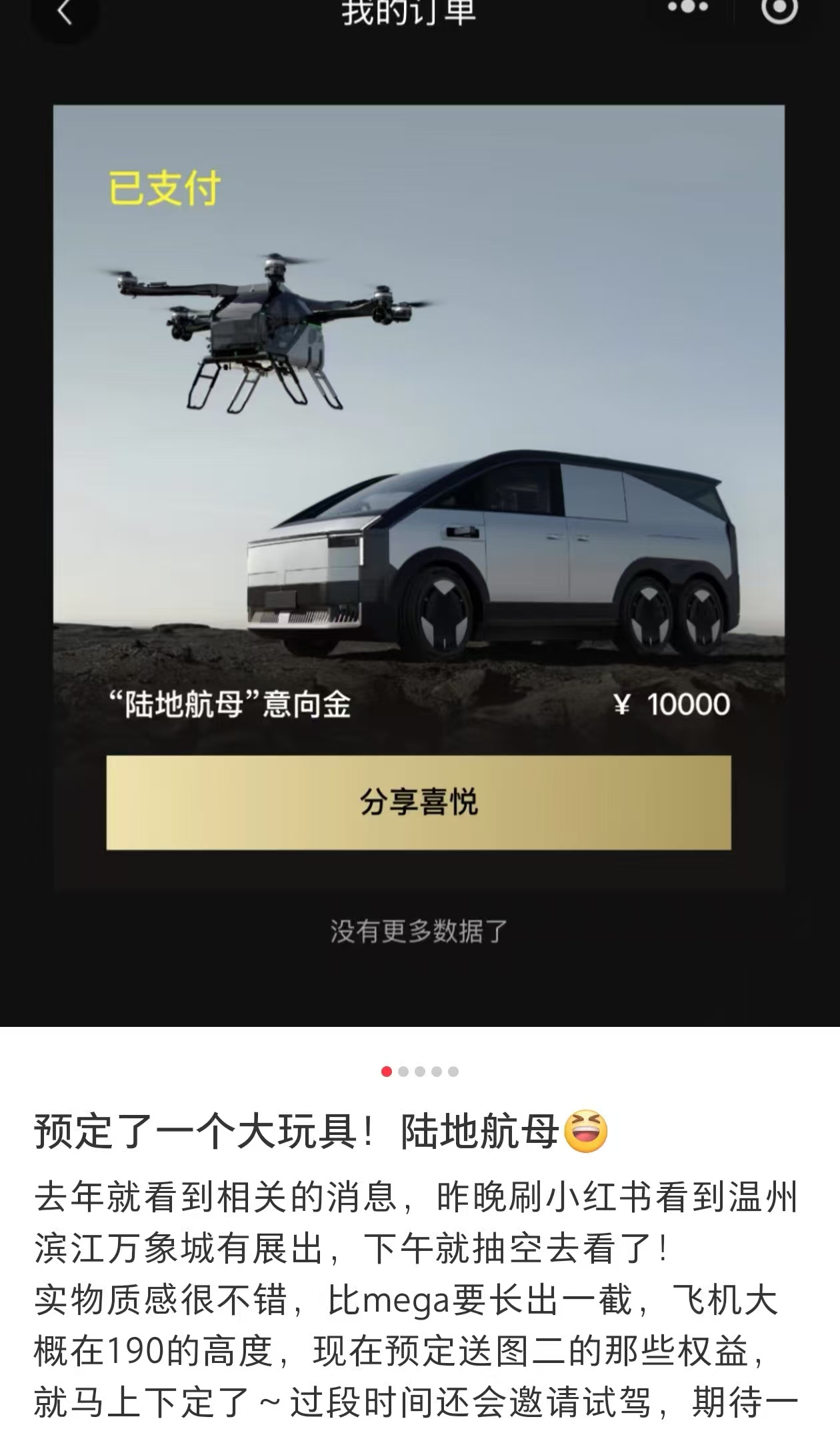This screenshot has height=1433, width=840.
Task: Tap the image carousel page indicator dots
Action: tap(419, 1072)
